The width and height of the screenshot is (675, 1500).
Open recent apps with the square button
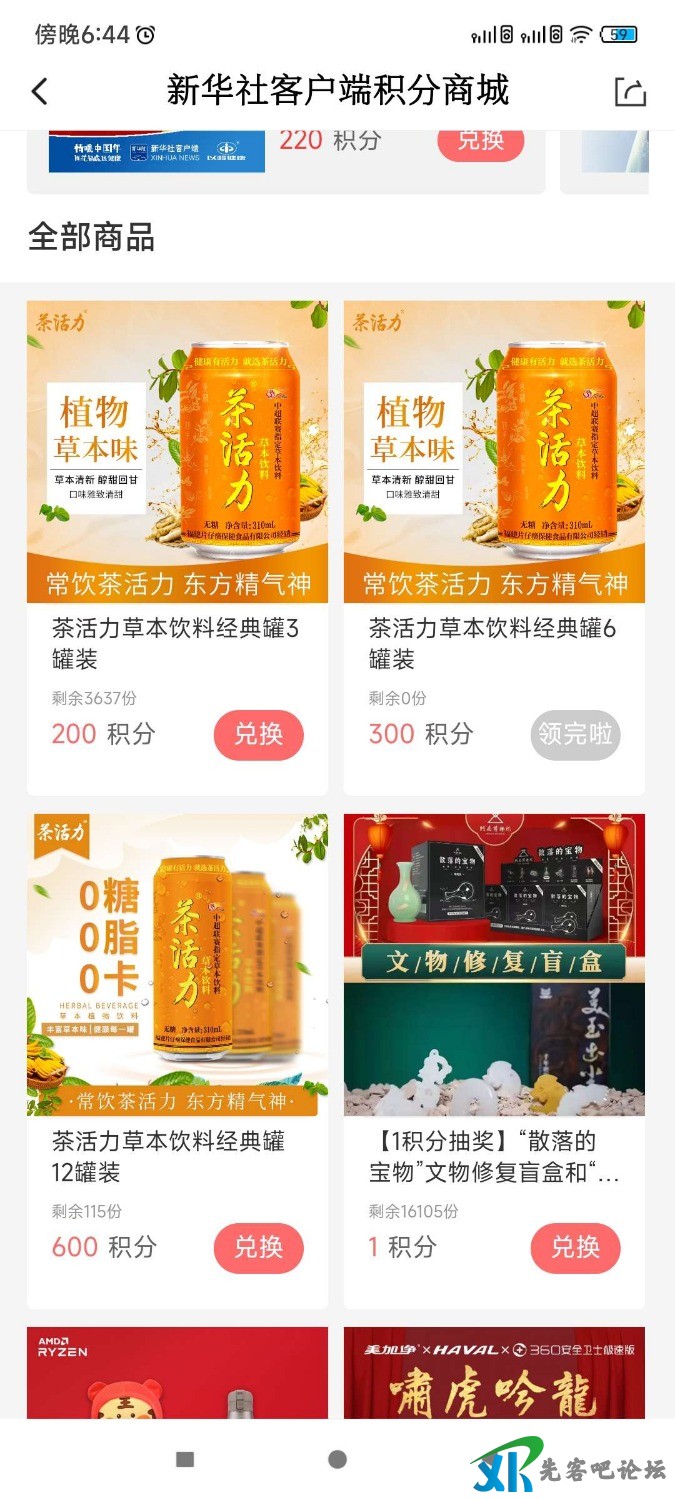pyautogui.click(x=185, y=1459)
